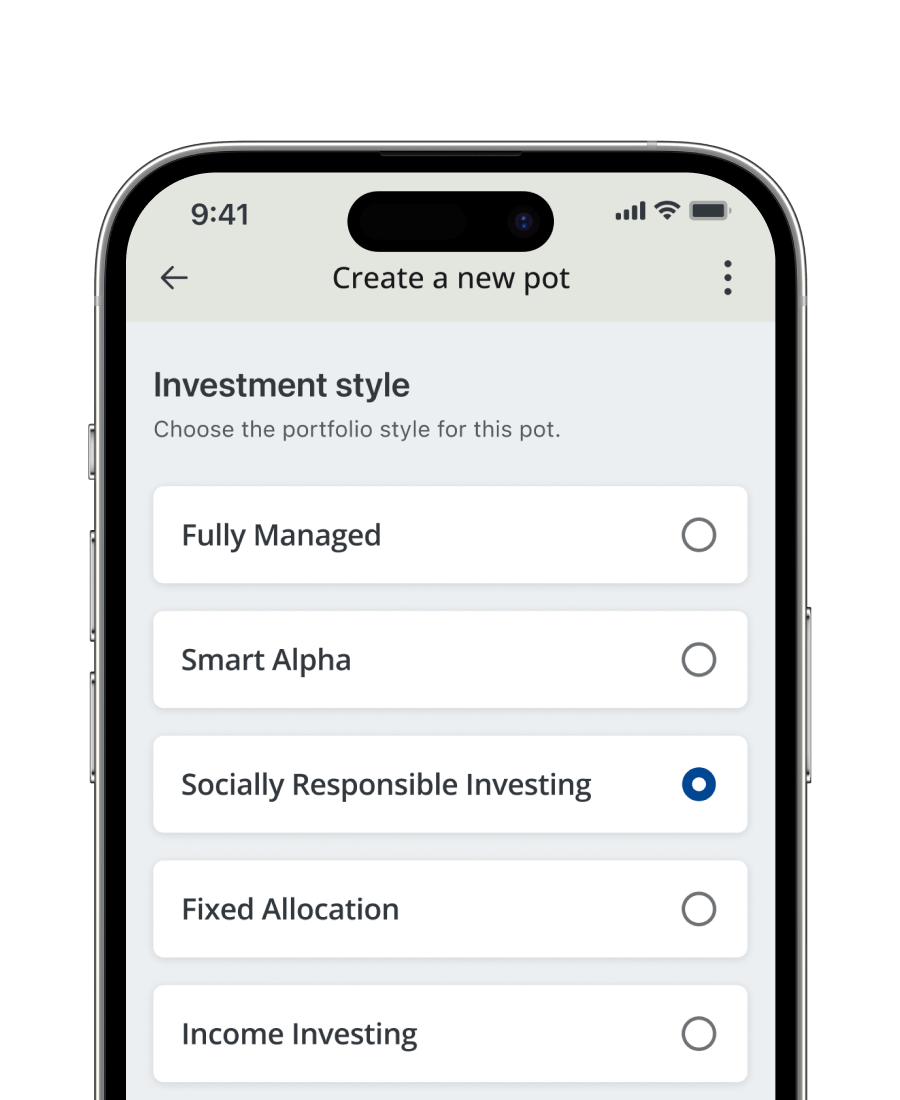The height and width of the screenshot is (1100, 900).
Task: Go back using the arrow icon
Action: (x=174, y=278)
